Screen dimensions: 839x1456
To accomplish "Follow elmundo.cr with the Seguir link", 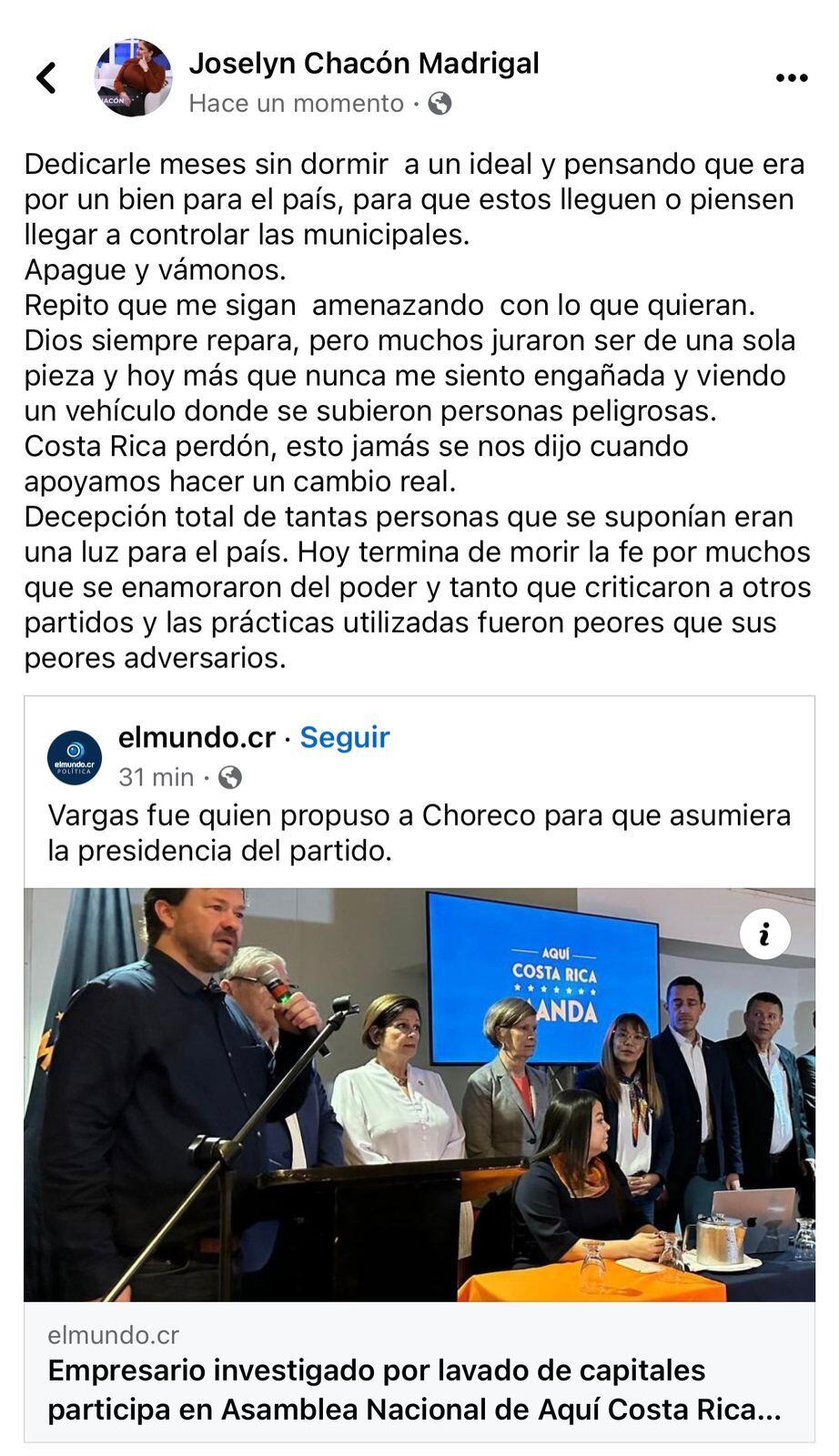I will (x=345, y=737).
